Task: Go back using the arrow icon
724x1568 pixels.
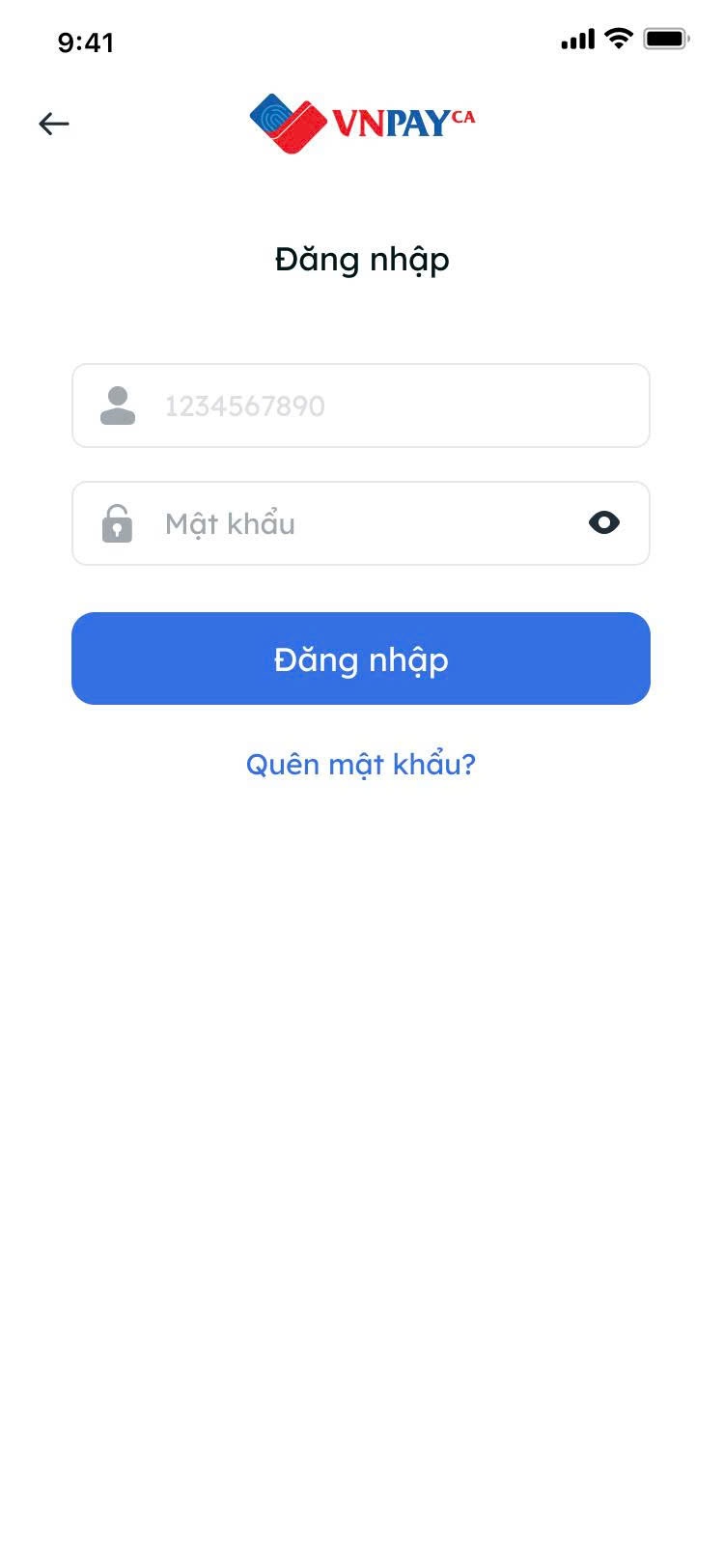Action: pos(54,124)
